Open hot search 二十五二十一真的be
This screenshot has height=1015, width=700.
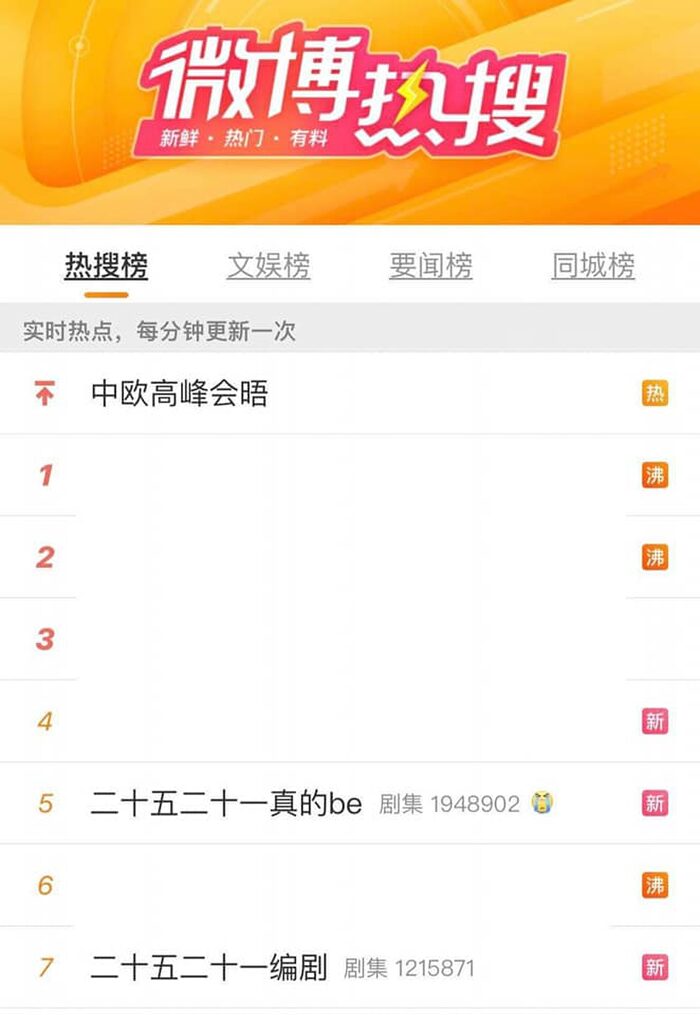(x=226, y=804)
